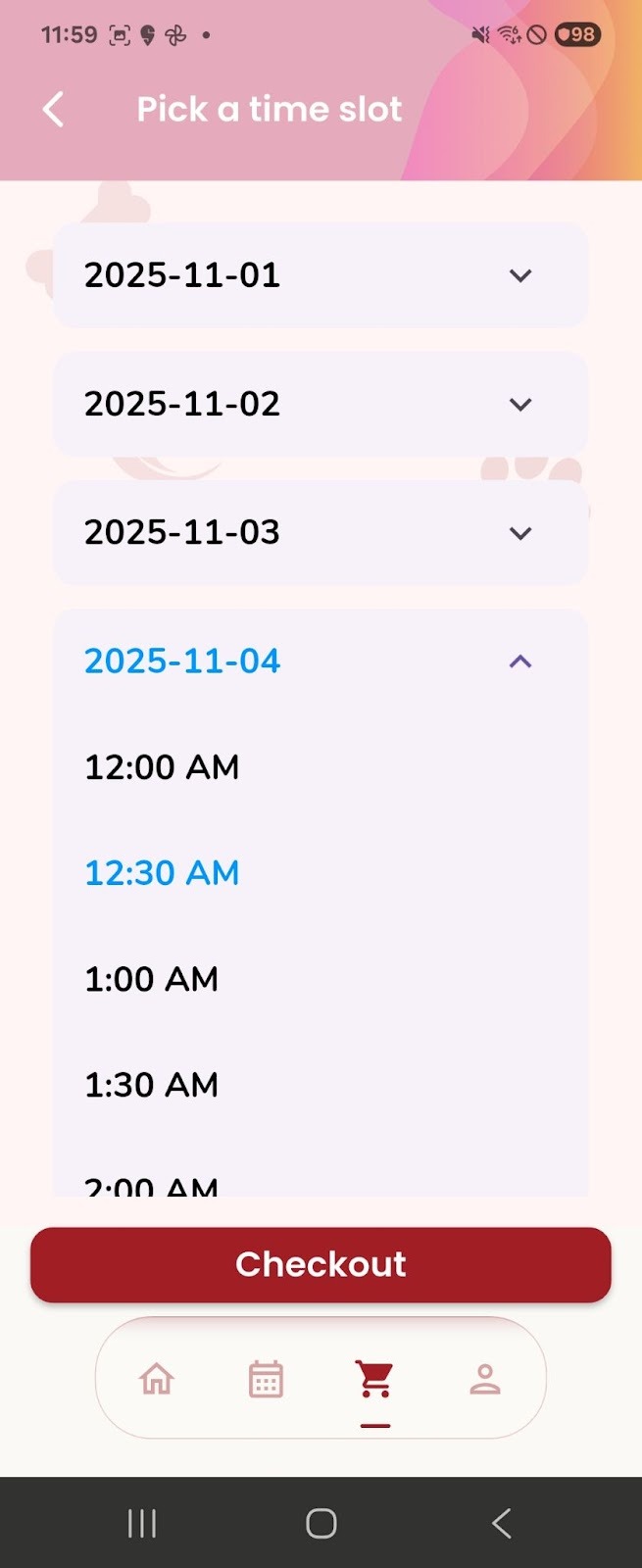Select the 12:00 AM time slot

(x=163, y=767)
